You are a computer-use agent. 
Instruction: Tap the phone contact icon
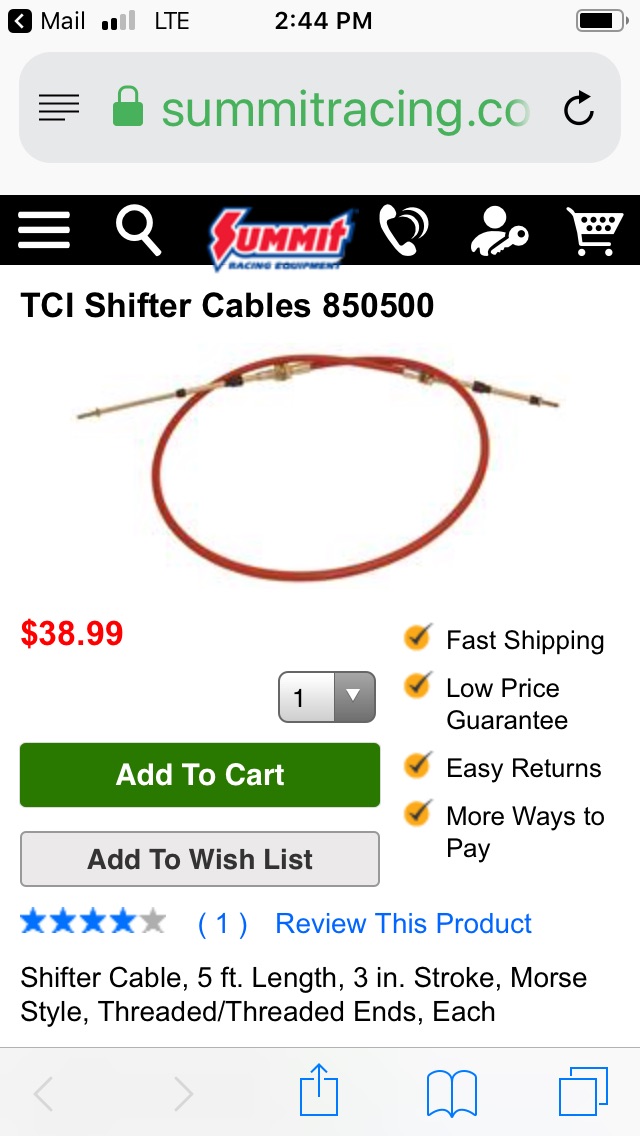tap(404, 230)
